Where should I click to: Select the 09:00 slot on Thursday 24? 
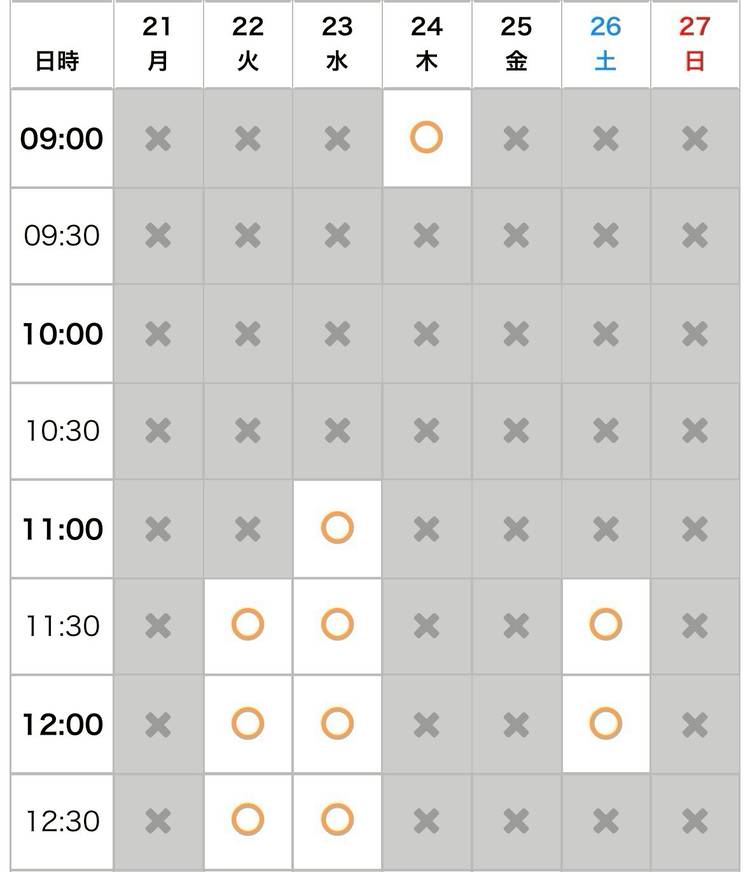click(426, 138)
